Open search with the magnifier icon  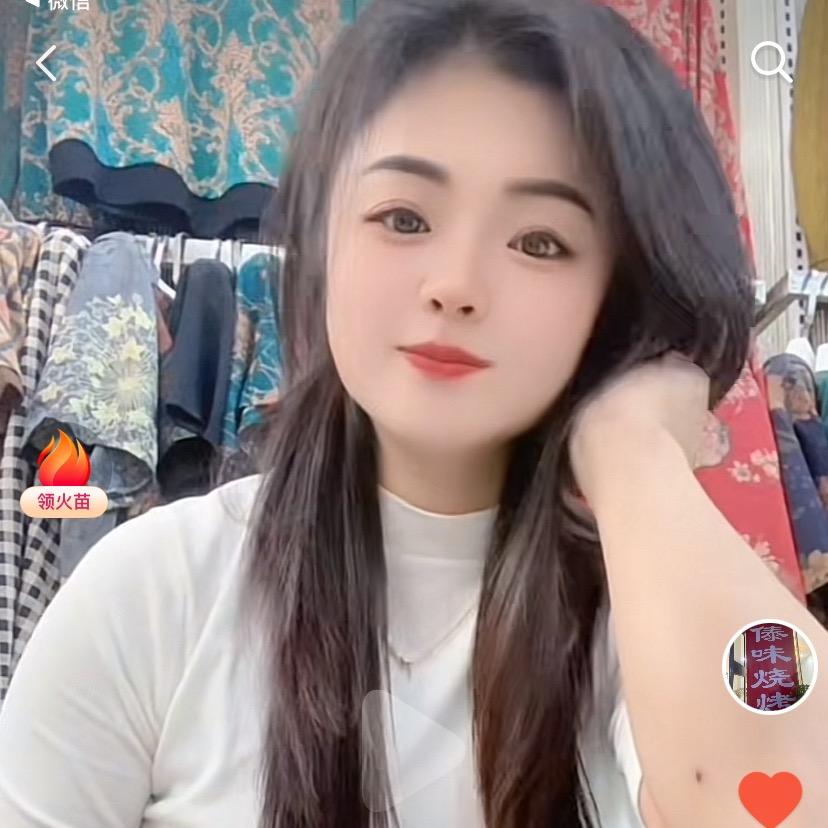(770, 61)
